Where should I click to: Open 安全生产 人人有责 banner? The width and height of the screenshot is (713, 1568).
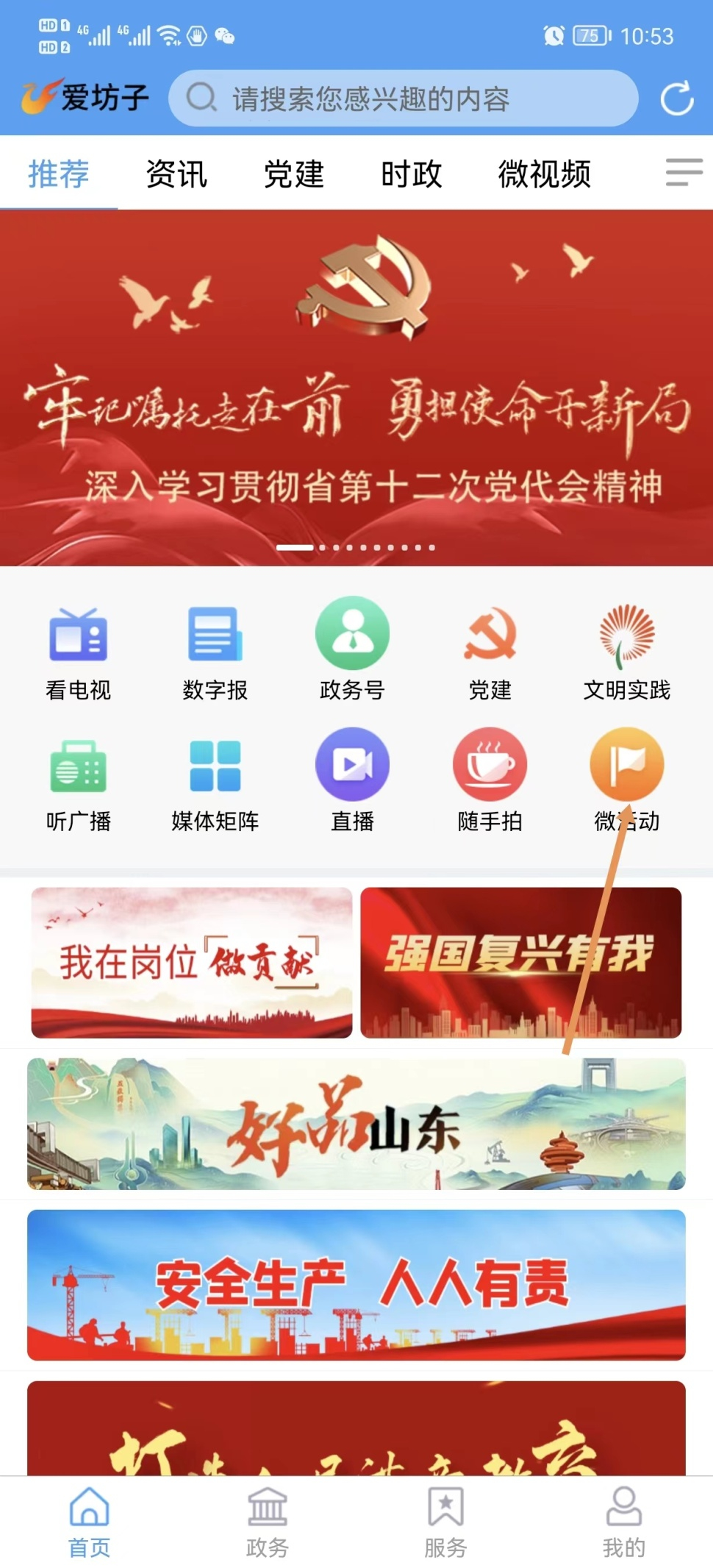(356, 1284)
